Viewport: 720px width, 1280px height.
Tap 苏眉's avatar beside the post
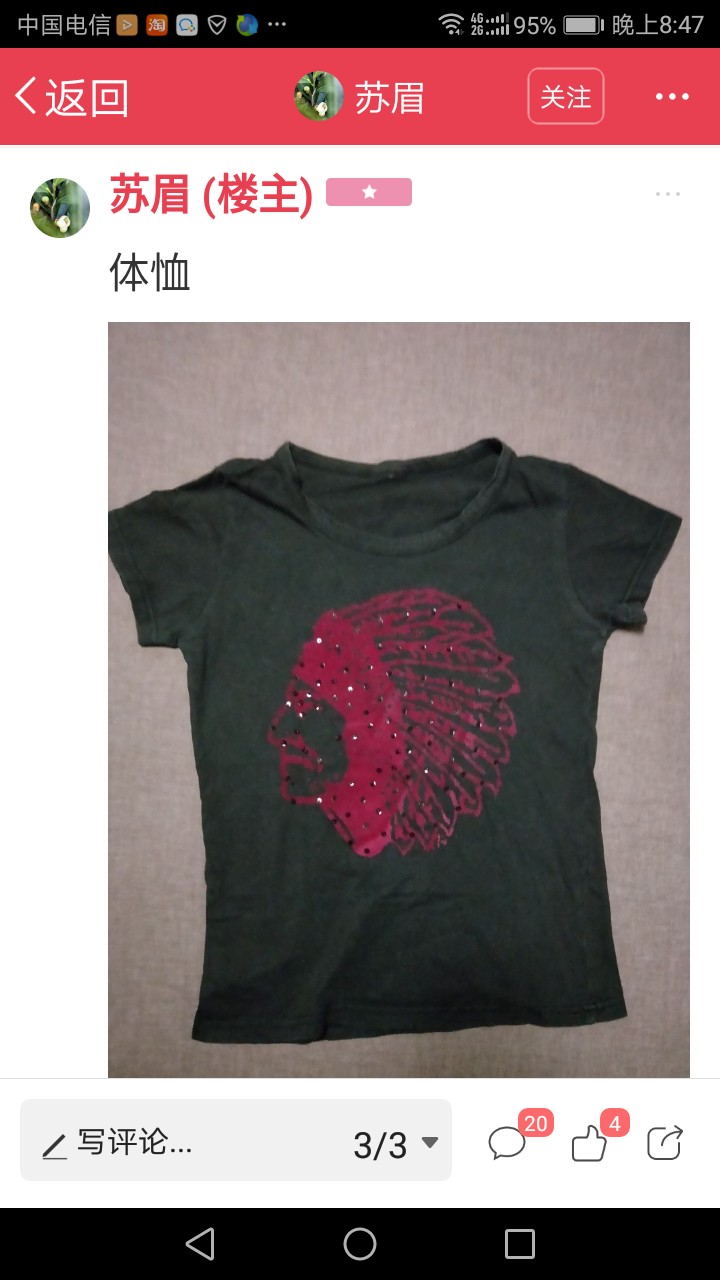60,208
